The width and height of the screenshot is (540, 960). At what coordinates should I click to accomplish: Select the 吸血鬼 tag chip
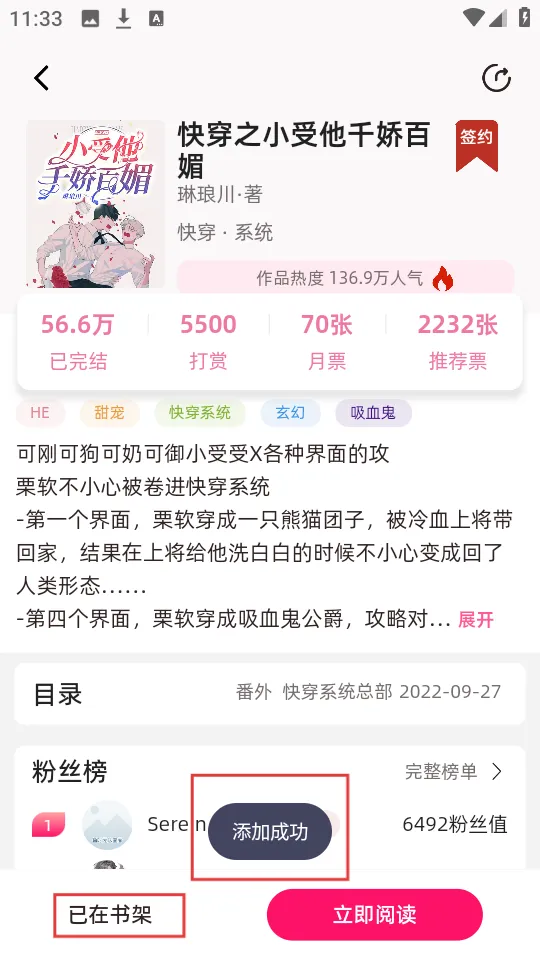click(373, 413)
